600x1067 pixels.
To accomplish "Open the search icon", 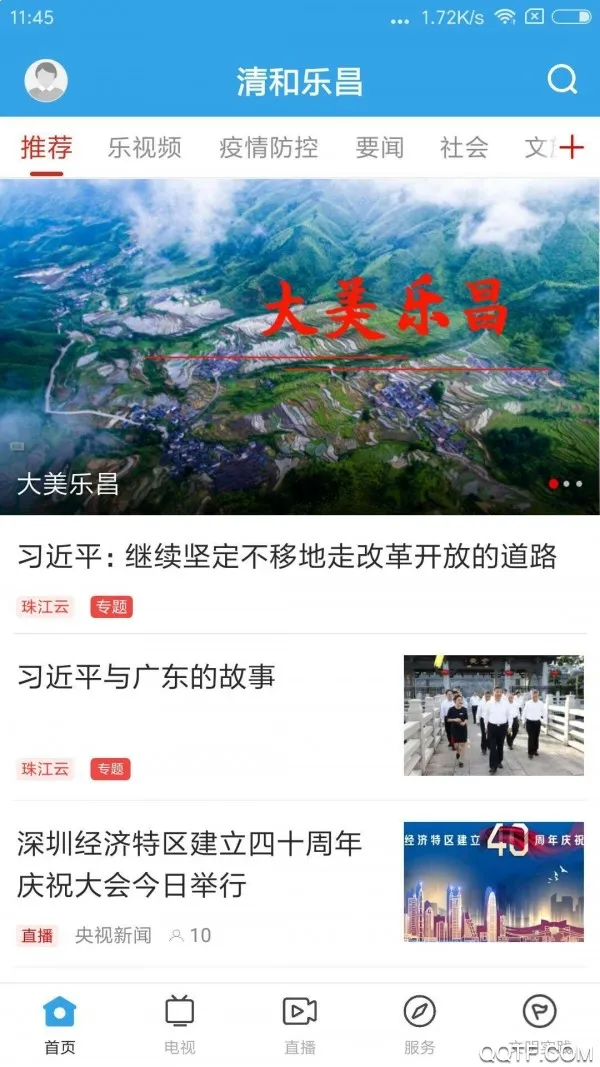I will [x=563, y=80].
